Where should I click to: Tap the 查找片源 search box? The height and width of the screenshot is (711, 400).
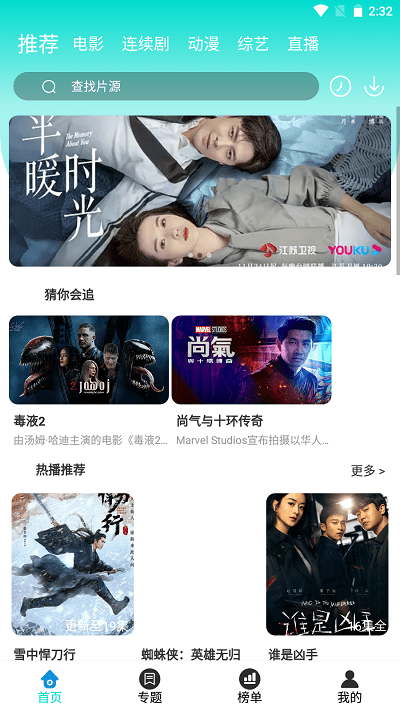click(x=166, y=86)
